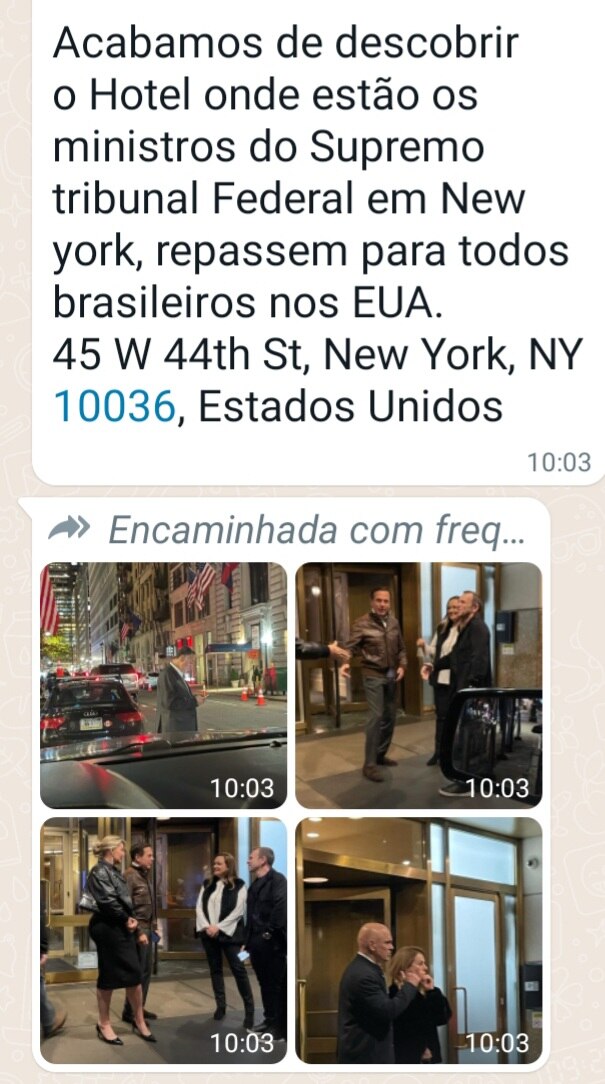This screenshot has width=605, height=1084.
Task: Open the street photo with cars and flags
Action: point(163,685)
